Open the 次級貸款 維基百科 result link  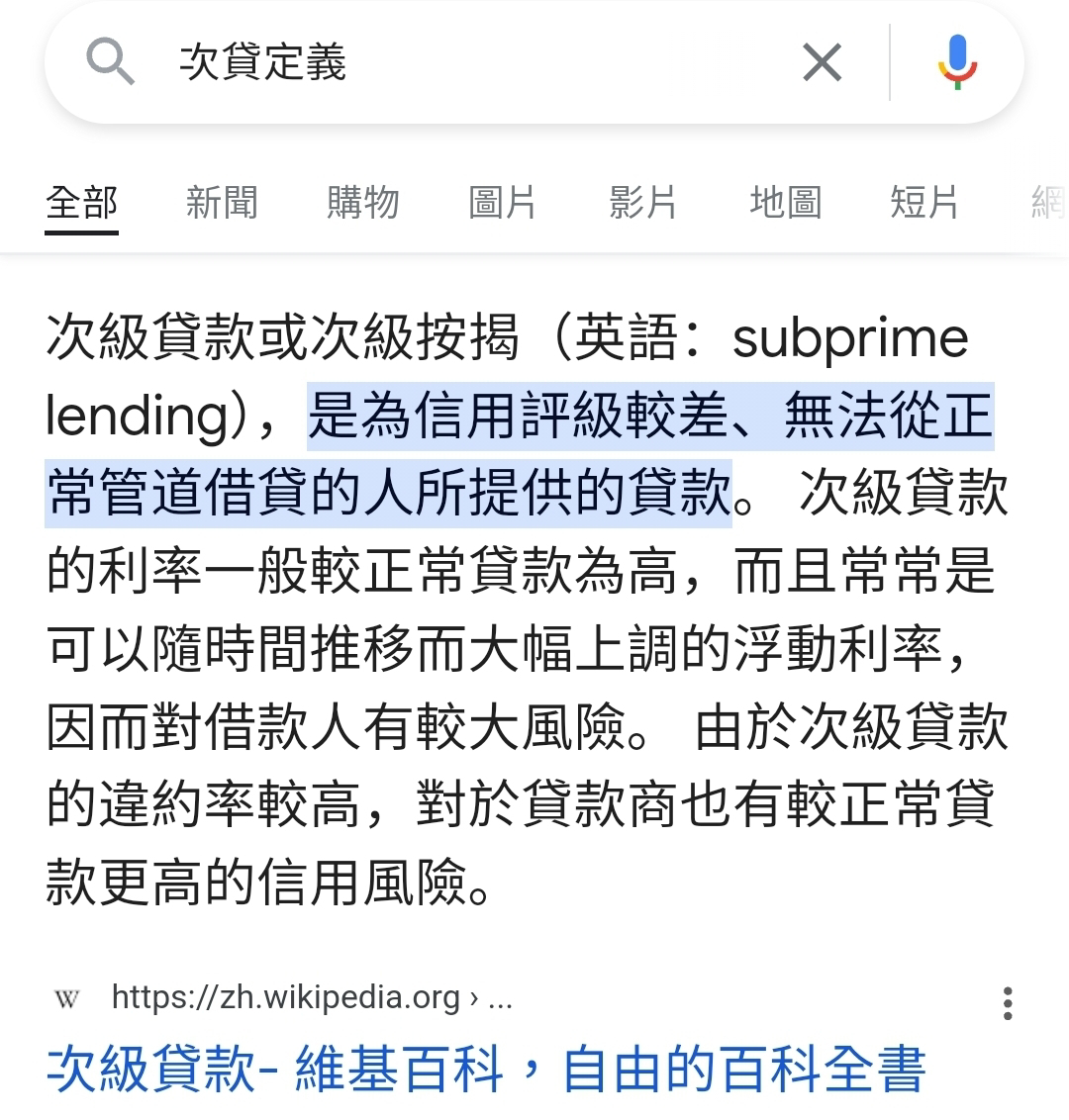pyautogui.click(x=485, y=1071)
